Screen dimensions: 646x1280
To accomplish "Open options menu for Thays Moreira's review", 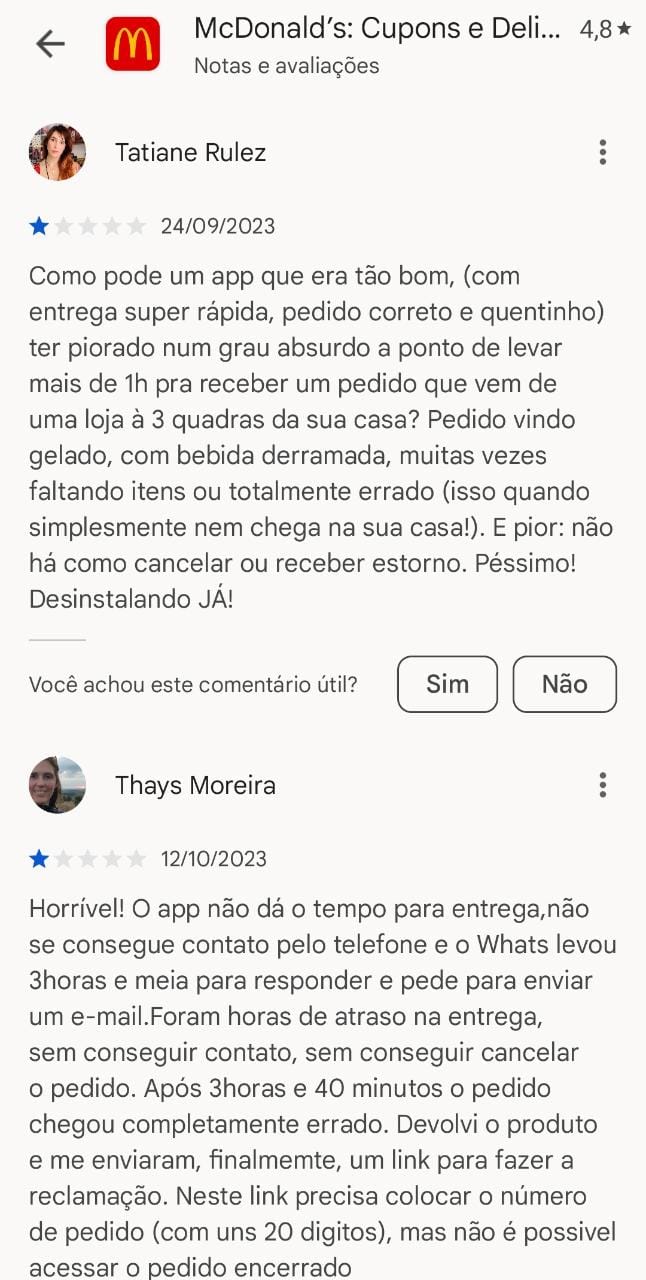I will (x=602, y=785).
